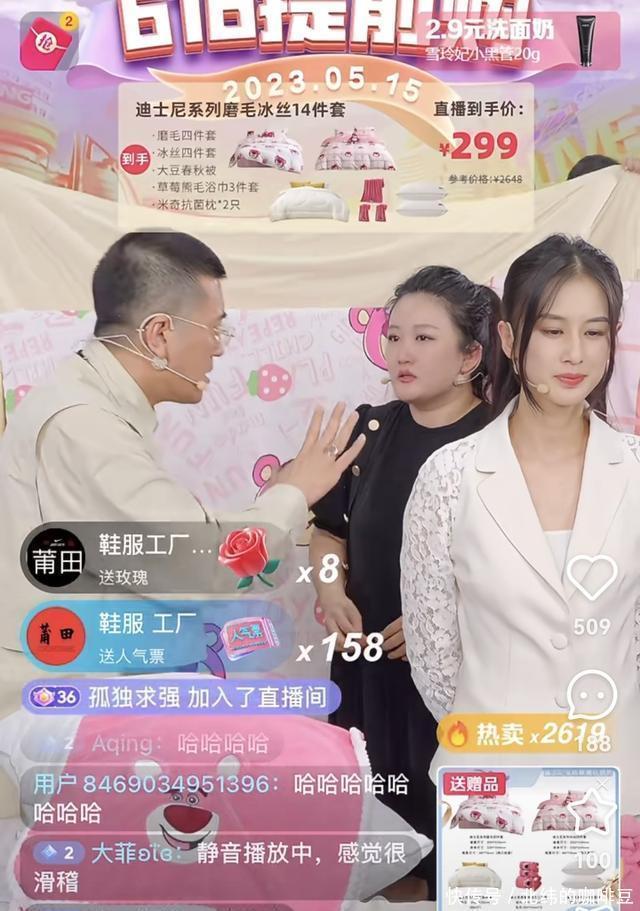The image size is (640, 911).
Task: Like the livestream with the heart
Action: (x=591, y=578)
